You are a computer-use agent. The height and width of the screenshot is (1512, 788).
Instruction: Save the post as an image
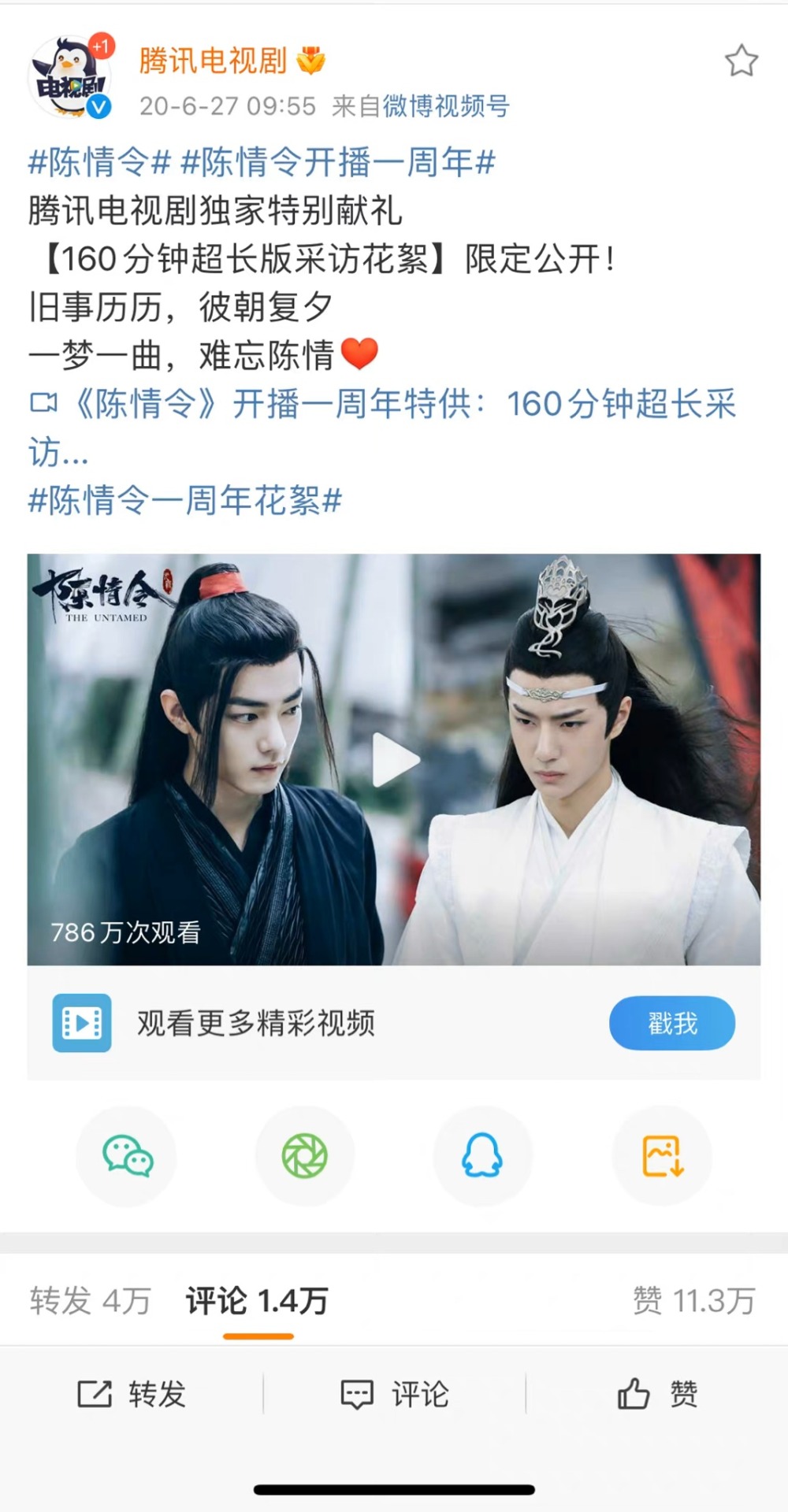[x=662, y=1155]
